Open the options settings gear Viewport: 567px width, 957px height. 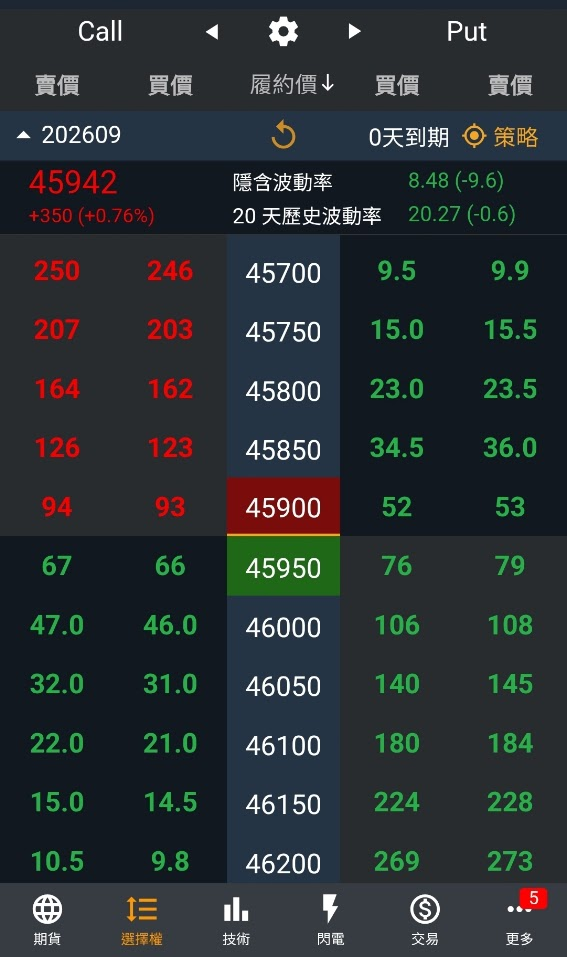coord(283,31)
